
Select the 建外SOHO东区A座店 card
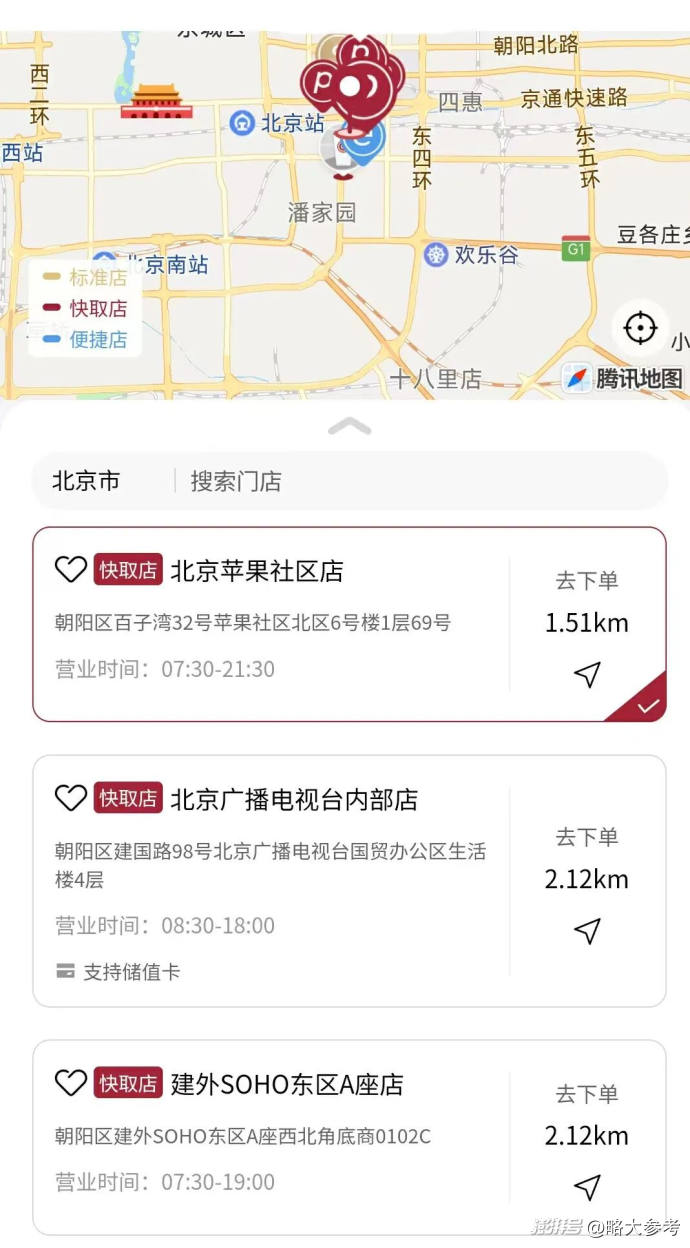tap(349, 1138)
